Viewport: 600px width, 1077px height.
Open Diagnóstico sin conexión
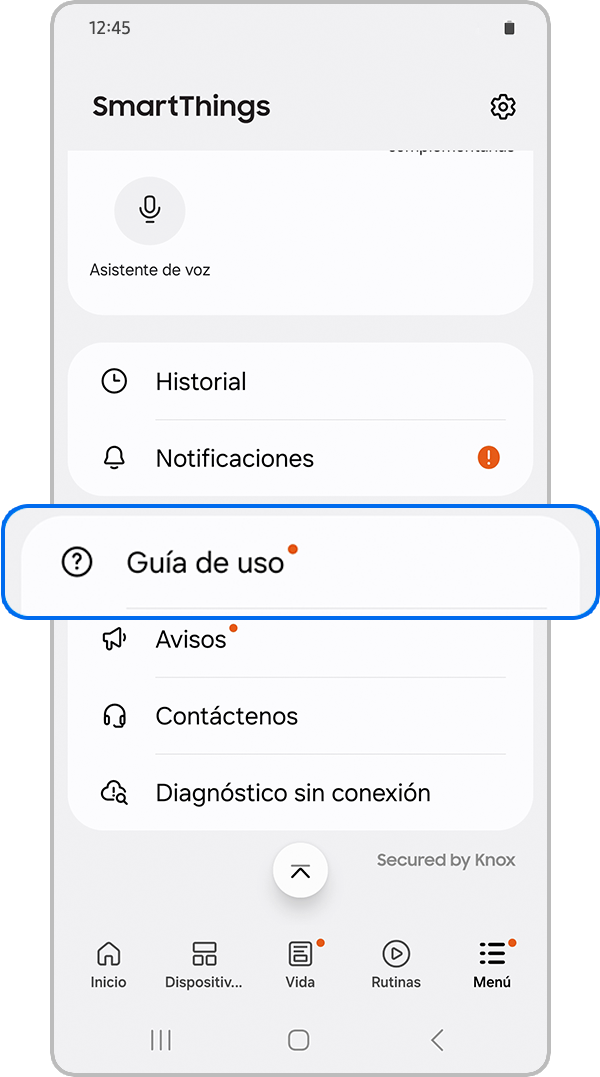coord(300,793)
